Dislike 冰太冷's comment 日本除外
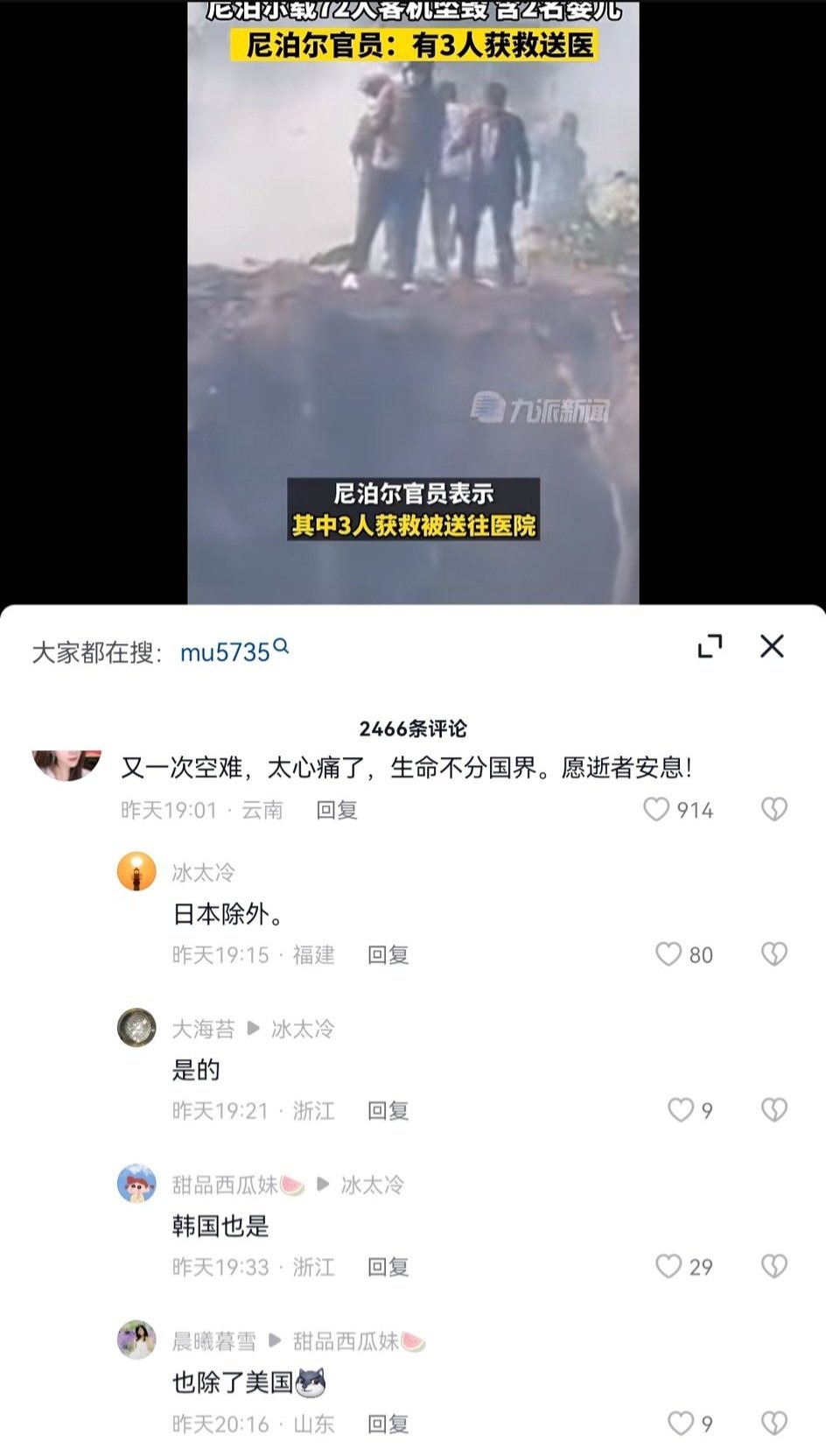Image resolution: width=826 pixels, height=1456 pixels. click(774, 954)
